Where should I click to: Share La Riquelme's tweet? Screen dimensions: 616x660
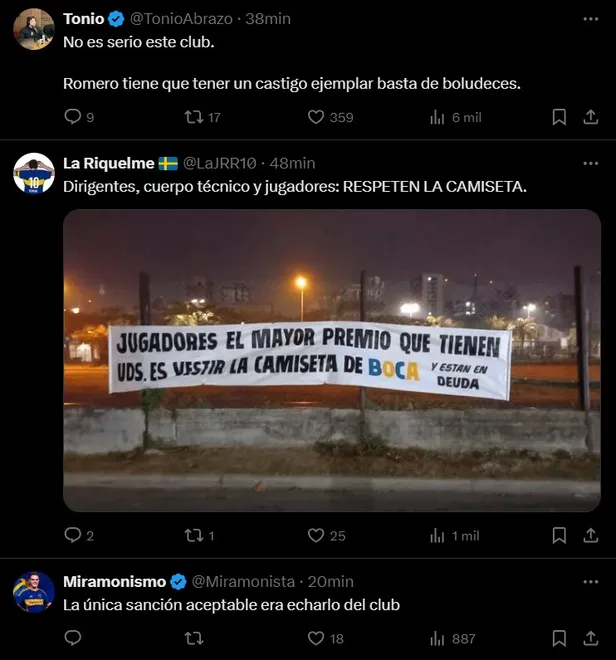[x=590, y=535]
